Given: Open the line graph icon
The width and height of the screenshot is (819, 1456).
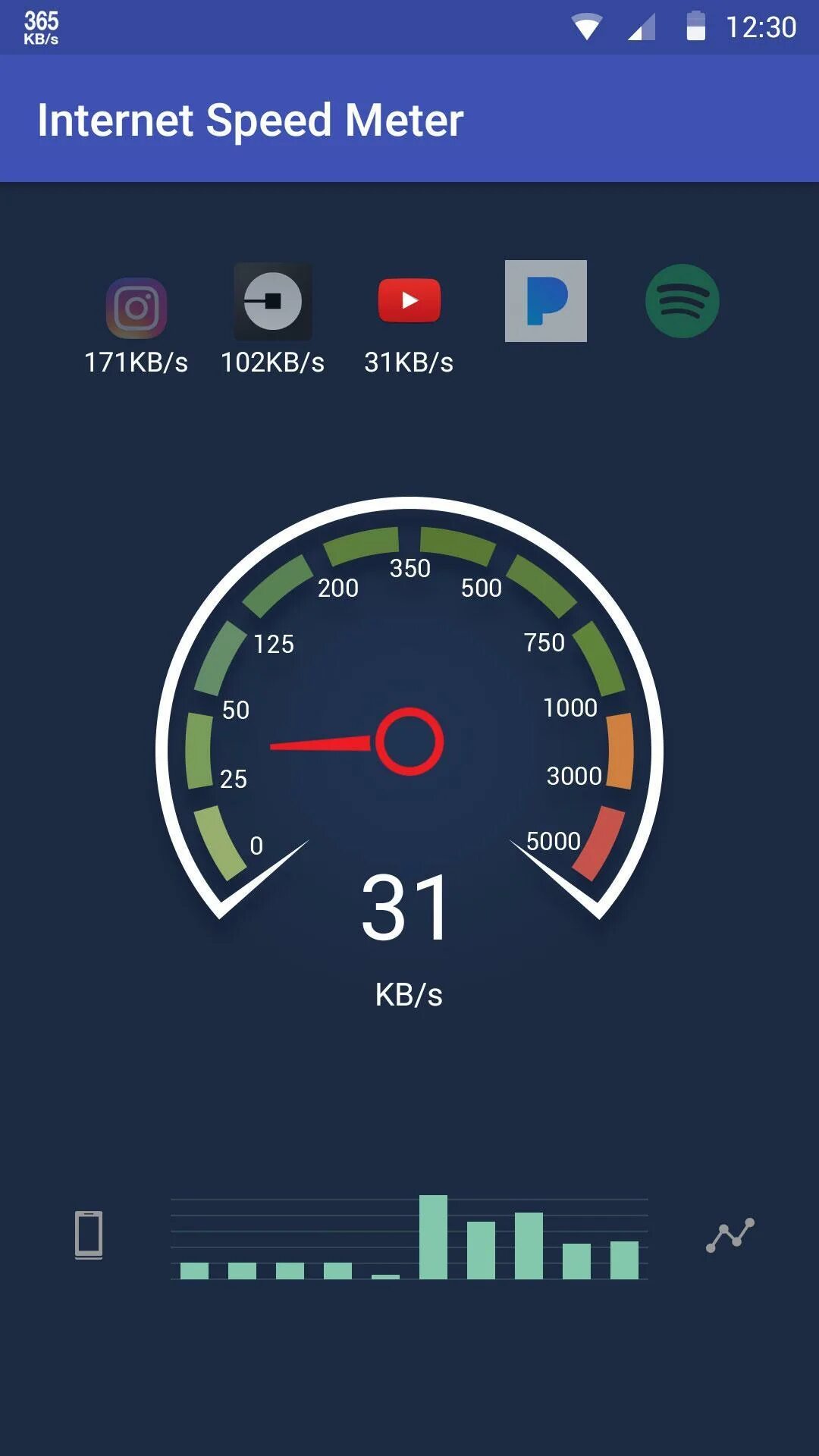Looking at the screenshot, I should pyautogui.click(x=730, y=1235).
